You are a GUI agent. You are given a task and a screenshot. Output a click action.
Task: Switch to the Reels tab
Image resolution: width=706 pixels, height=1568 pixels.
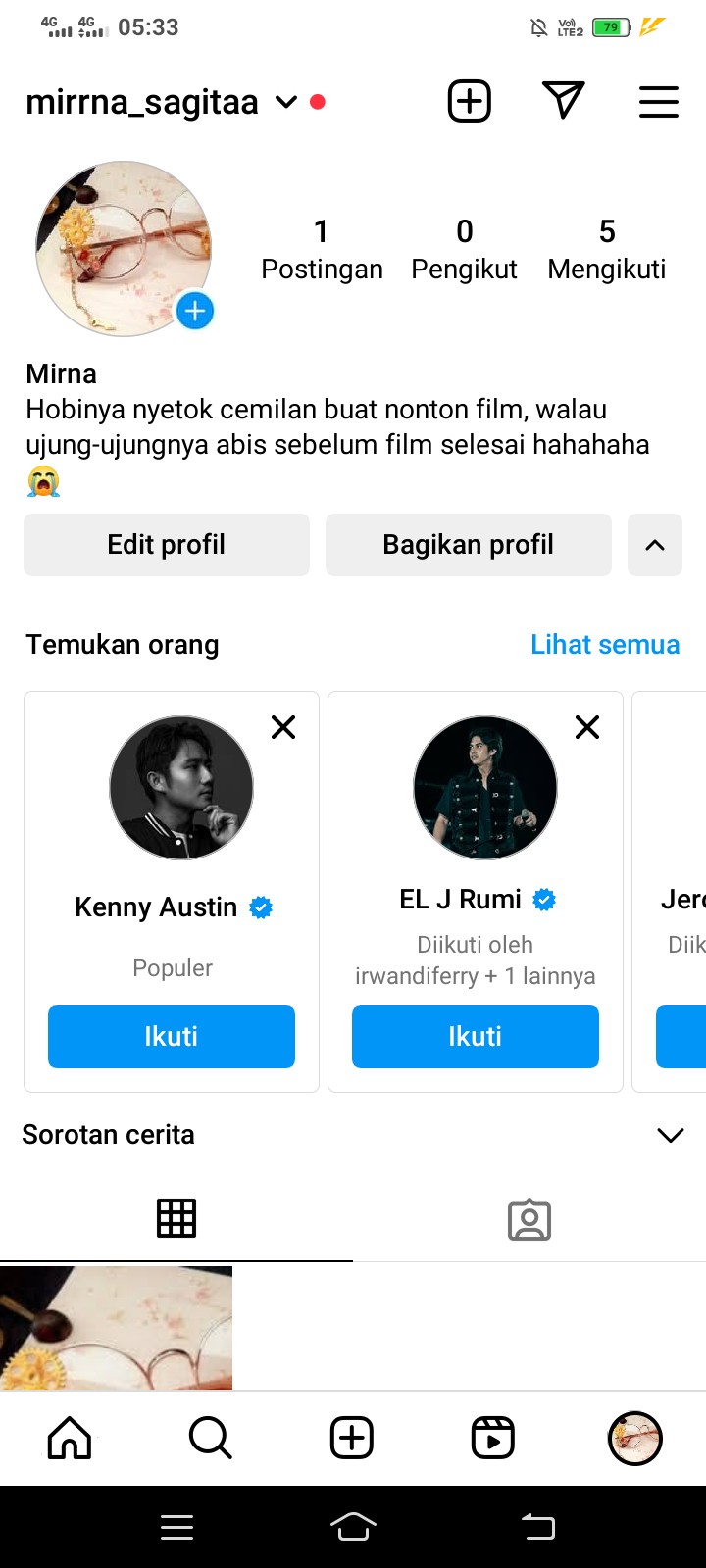[x=493, y=1438]
